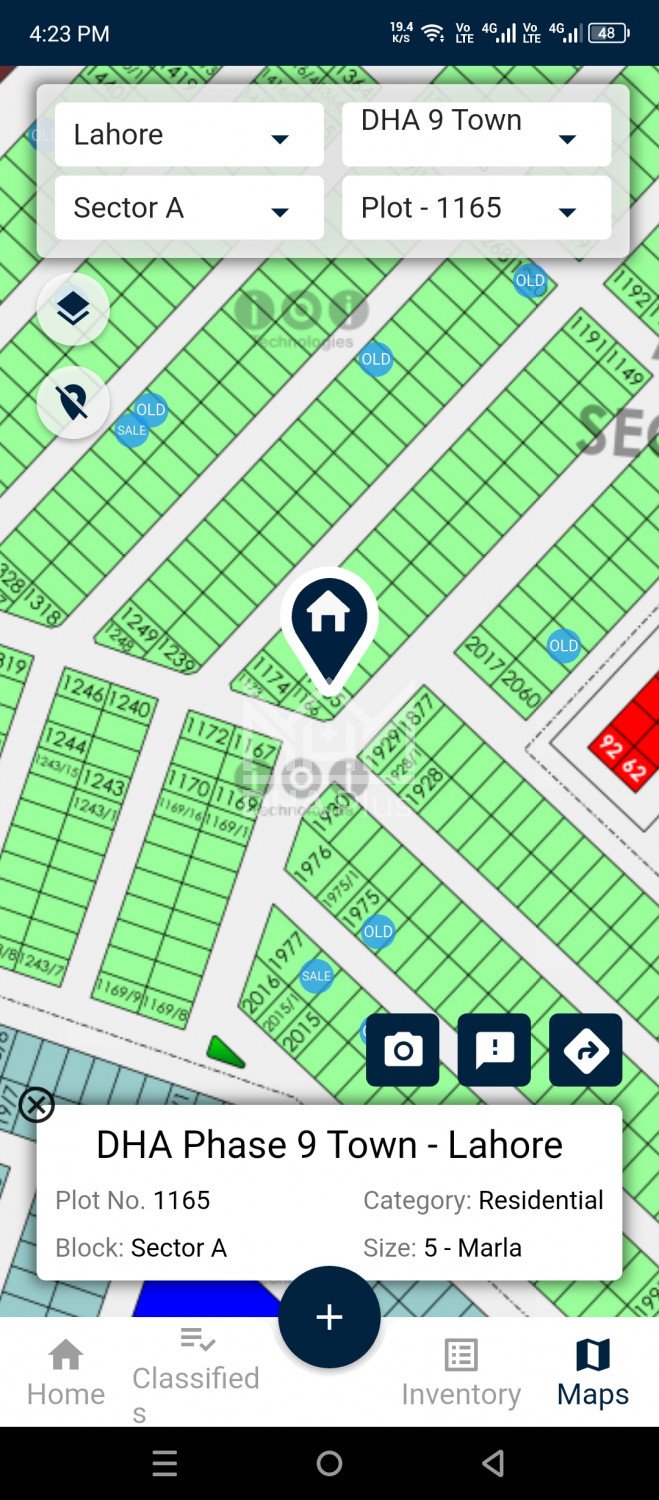Toggle the crossed-out location pin button
The image size is (659, 1500).
coord(73,402)
